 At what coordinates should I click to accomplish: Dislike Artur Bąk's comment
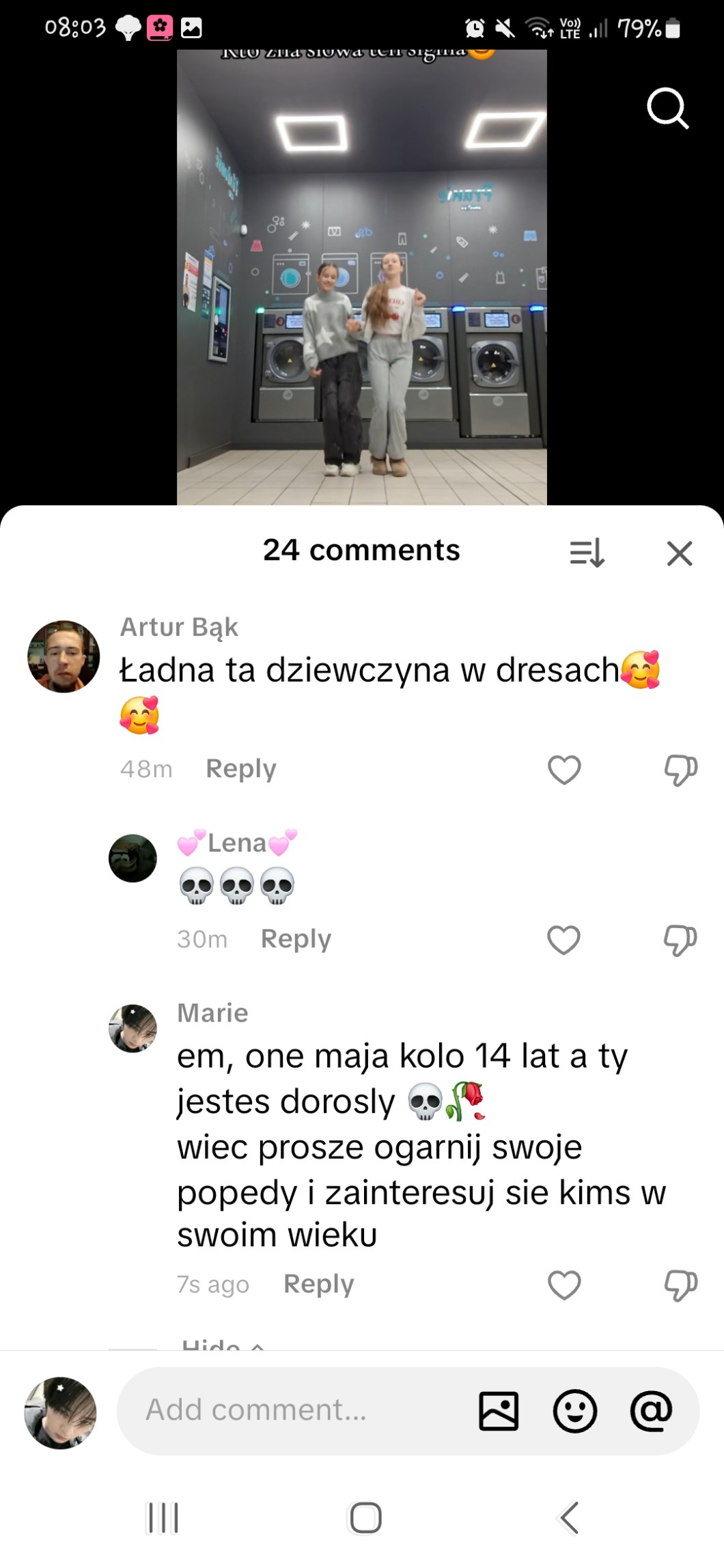[x=680, y=770]
